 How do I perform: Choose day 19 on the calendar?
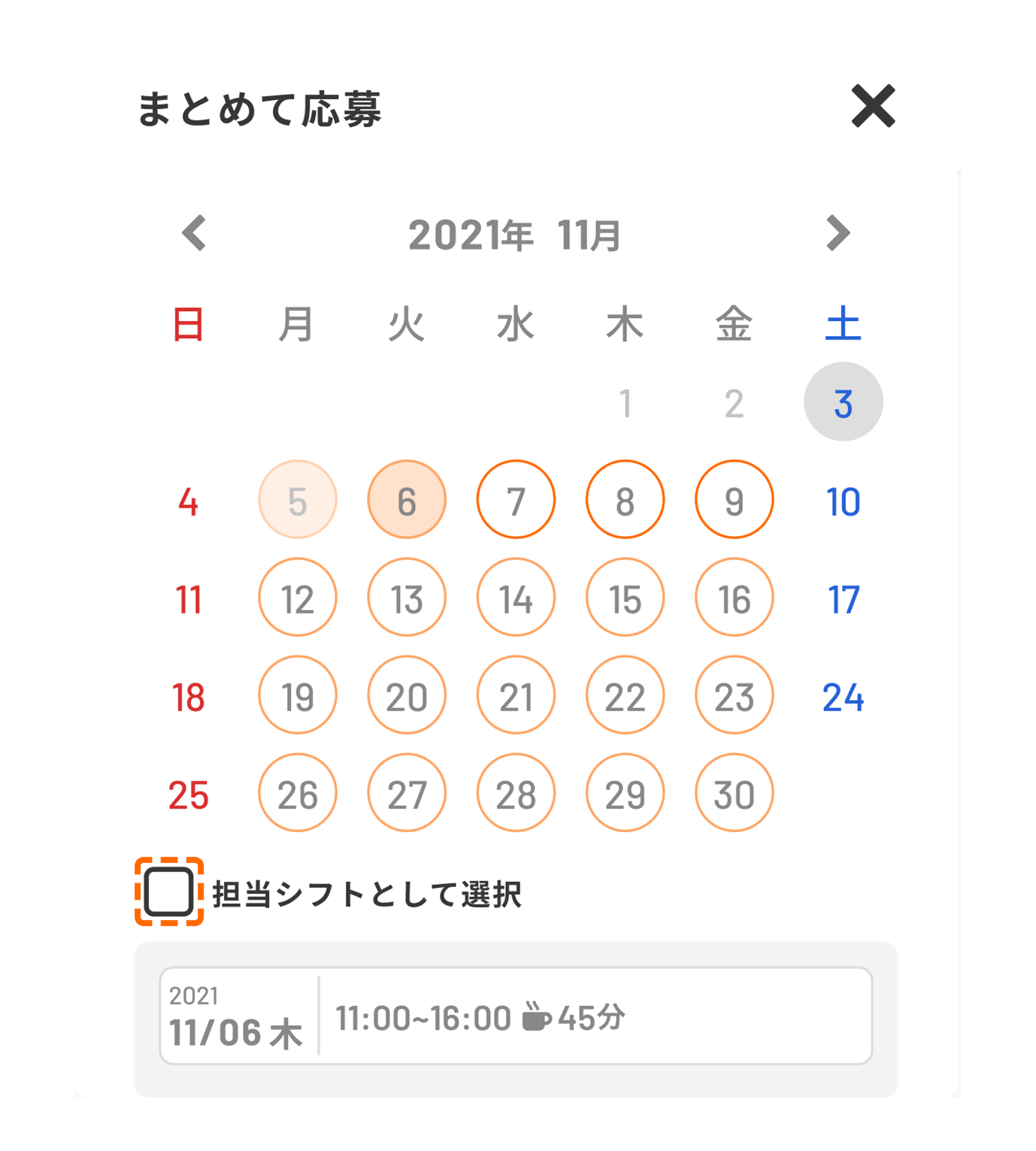(x=298, y=695)
